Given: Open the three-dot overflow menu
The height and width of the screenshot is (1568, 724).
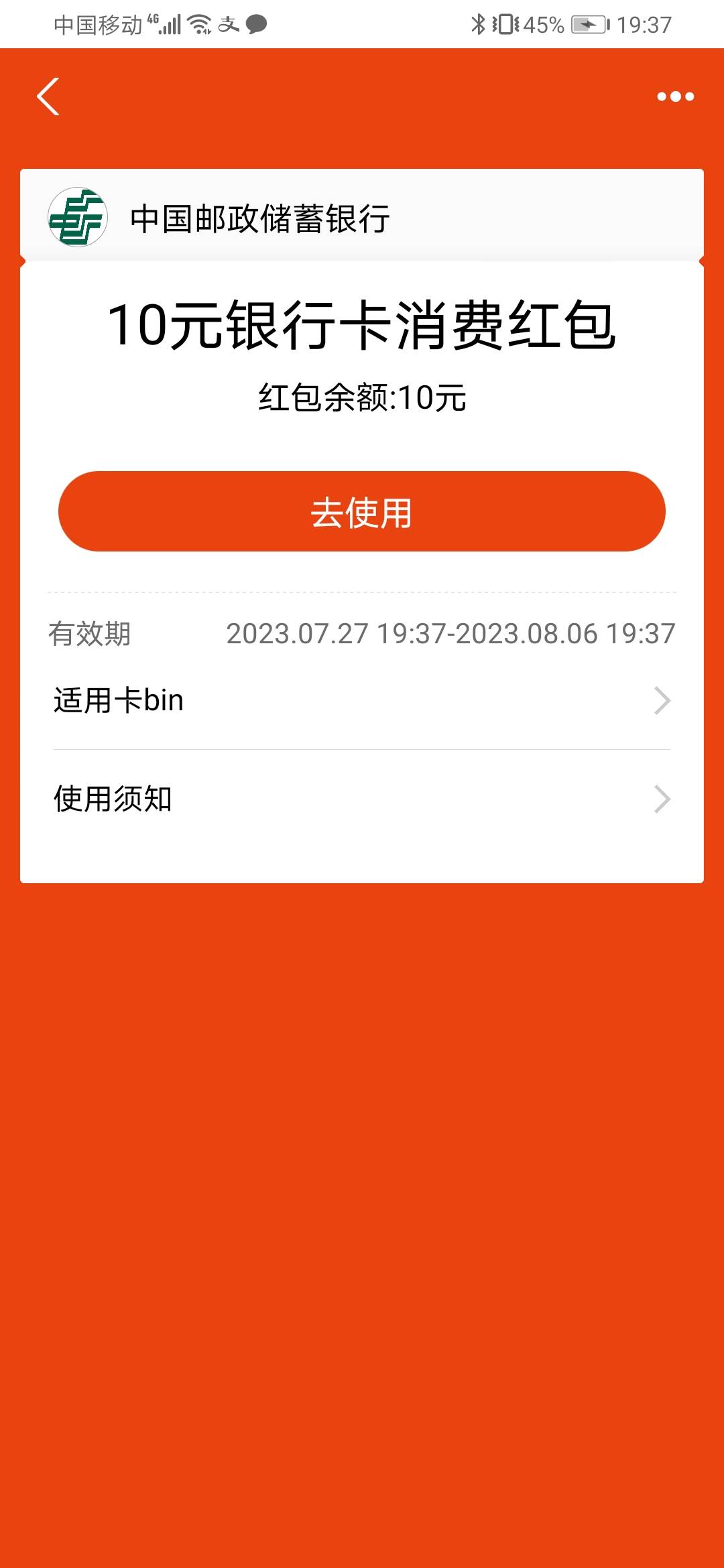Looking at the screenshot, I should 675,96.
